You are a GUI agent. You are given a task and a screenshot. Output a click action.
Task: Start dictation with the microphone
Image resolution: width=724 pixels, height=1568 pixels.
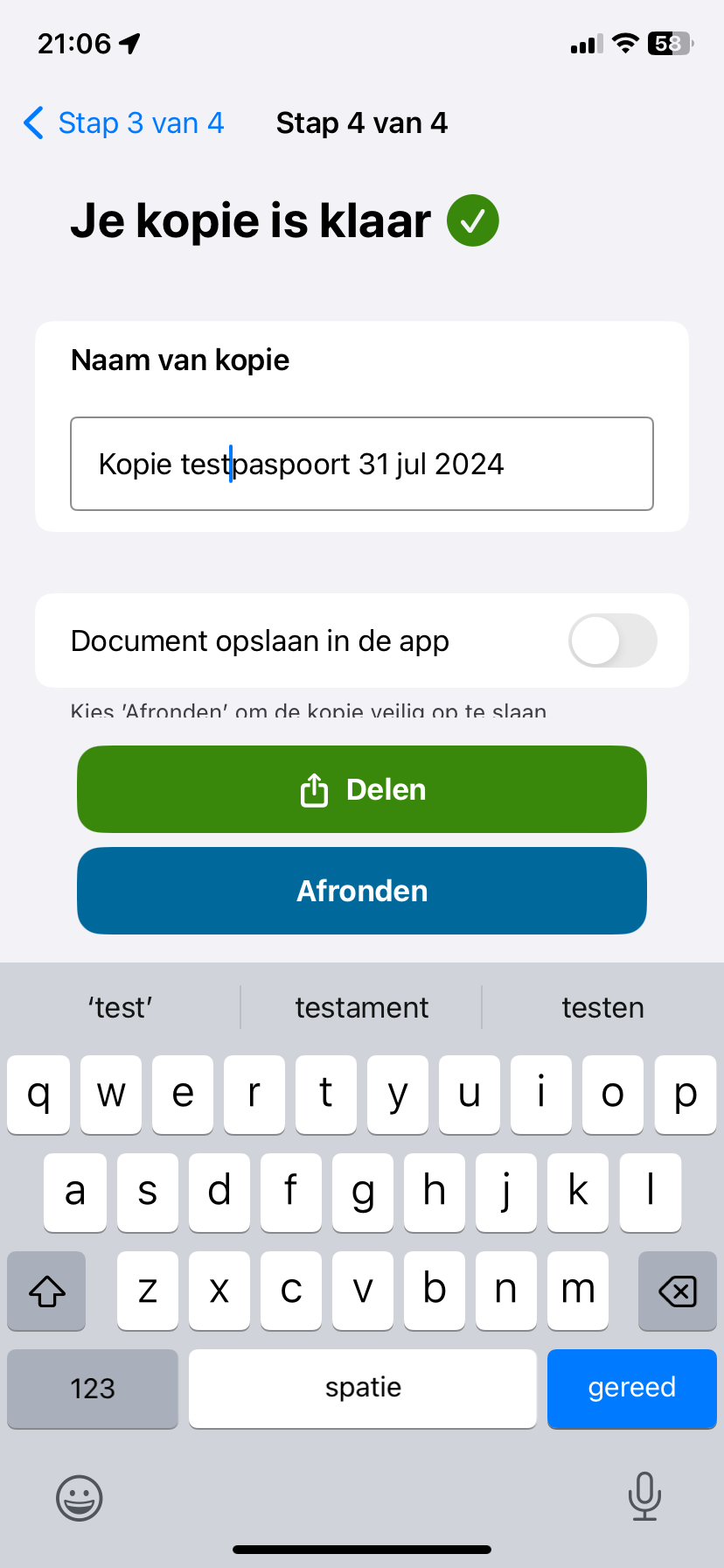click(x=644, y=1496)
